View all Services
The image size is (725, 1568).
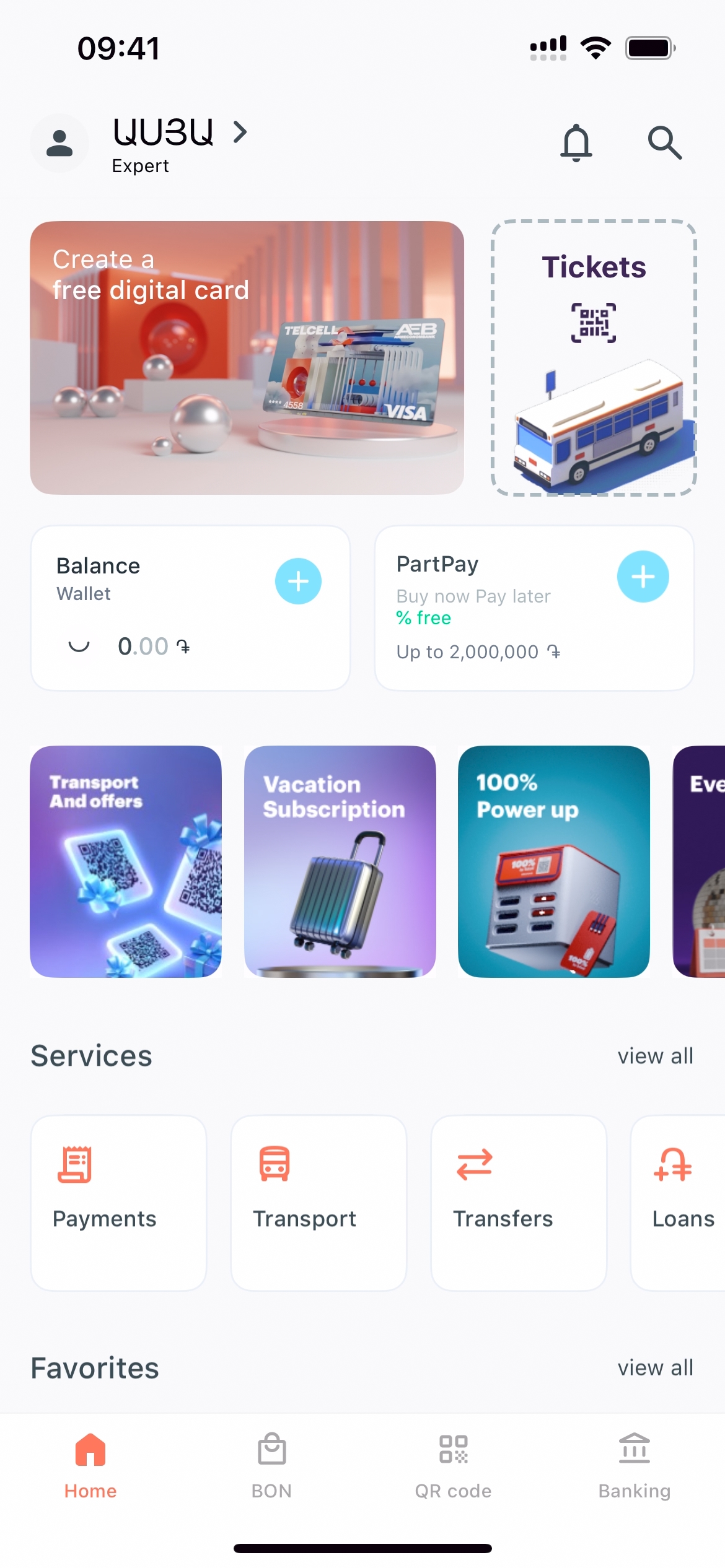click(655, 1056)
